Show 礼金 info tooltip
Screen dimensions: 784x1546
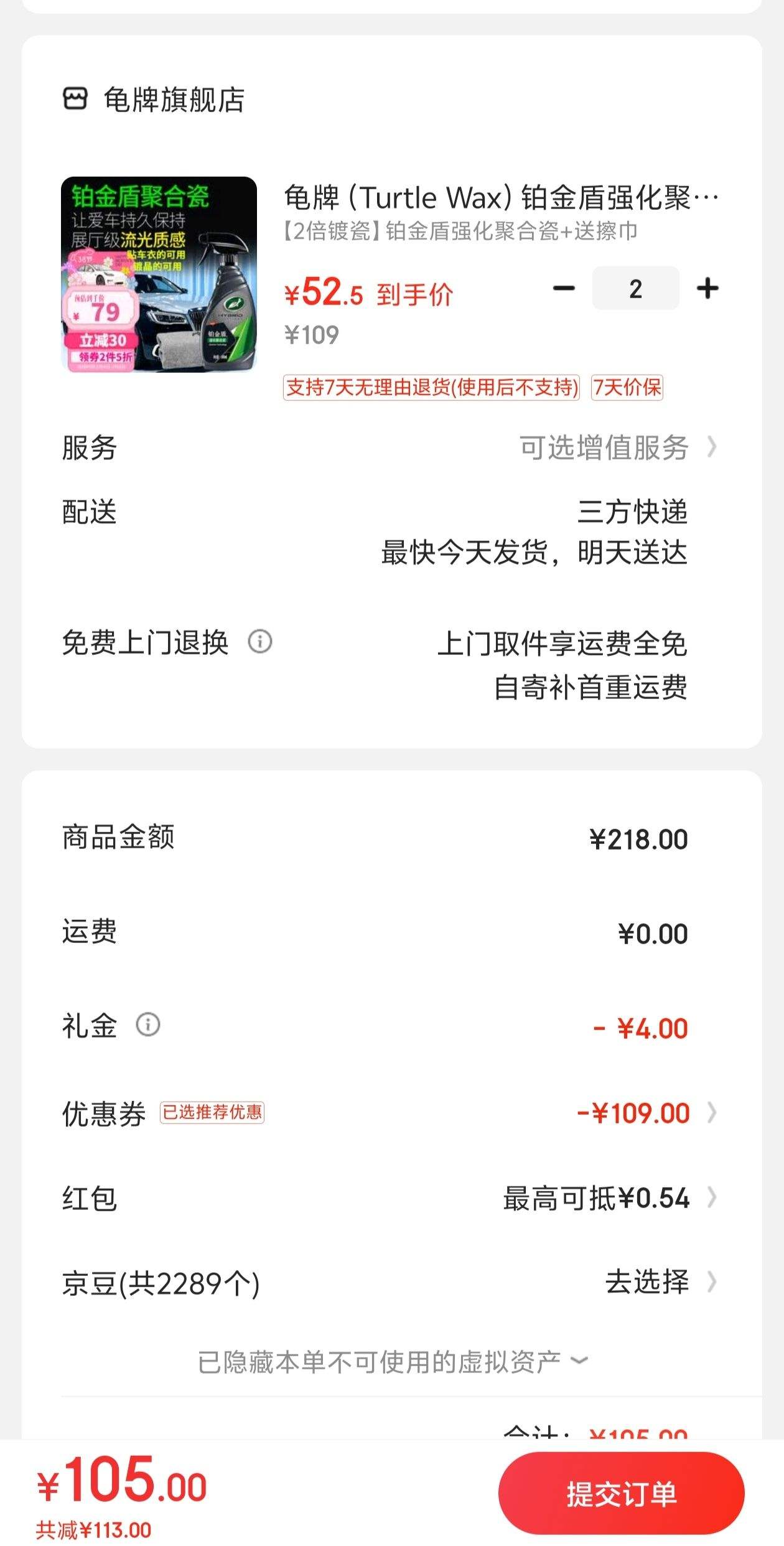(148, 1024)
